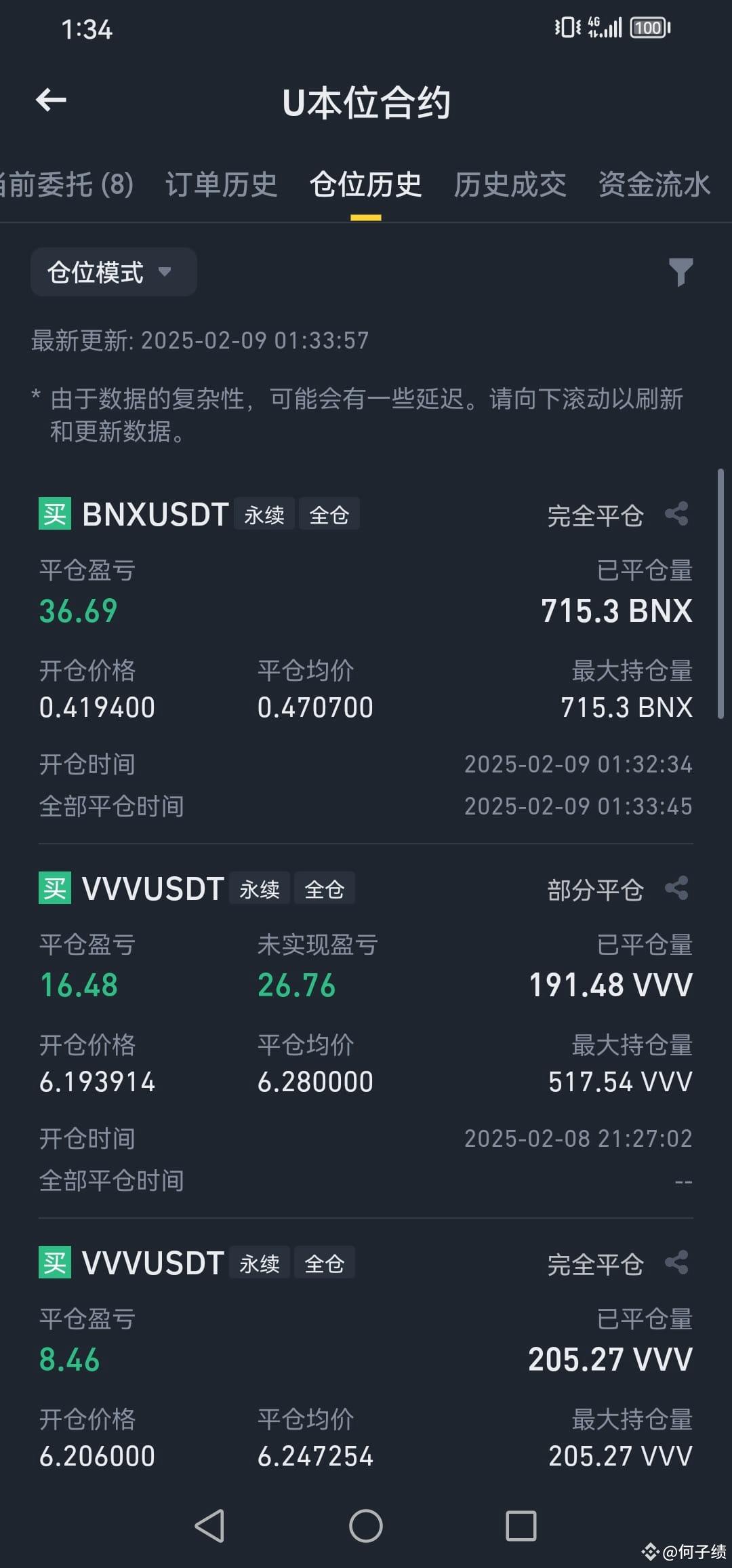Switch to the 资金流水 tab
The image size is (732, 1568).
click(653, 184)
